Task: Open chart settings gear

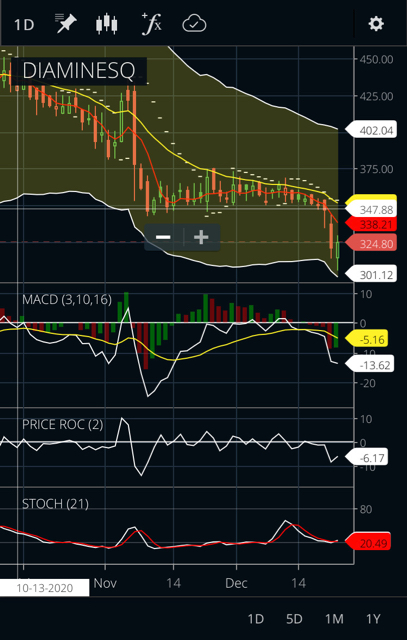Action: [376, 24]
